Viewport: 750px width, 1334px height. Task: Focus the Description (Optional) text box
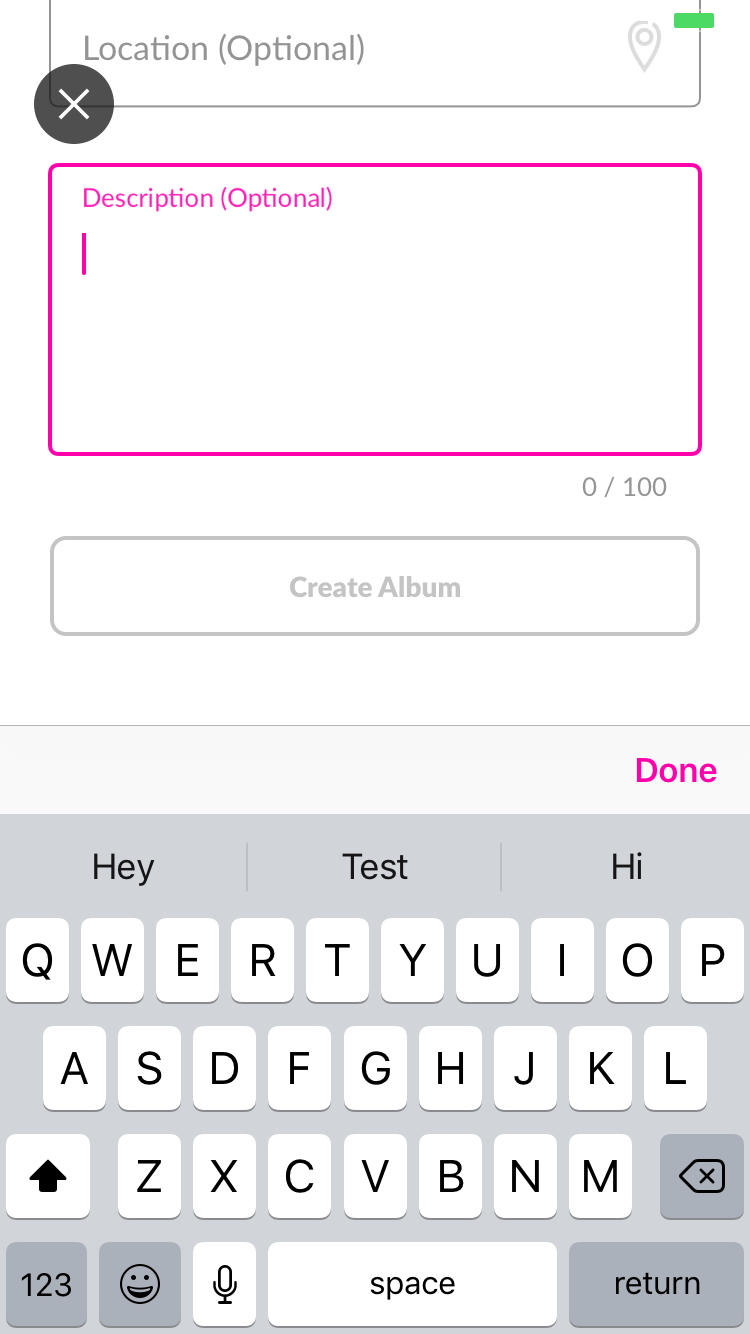pos(375,309)
